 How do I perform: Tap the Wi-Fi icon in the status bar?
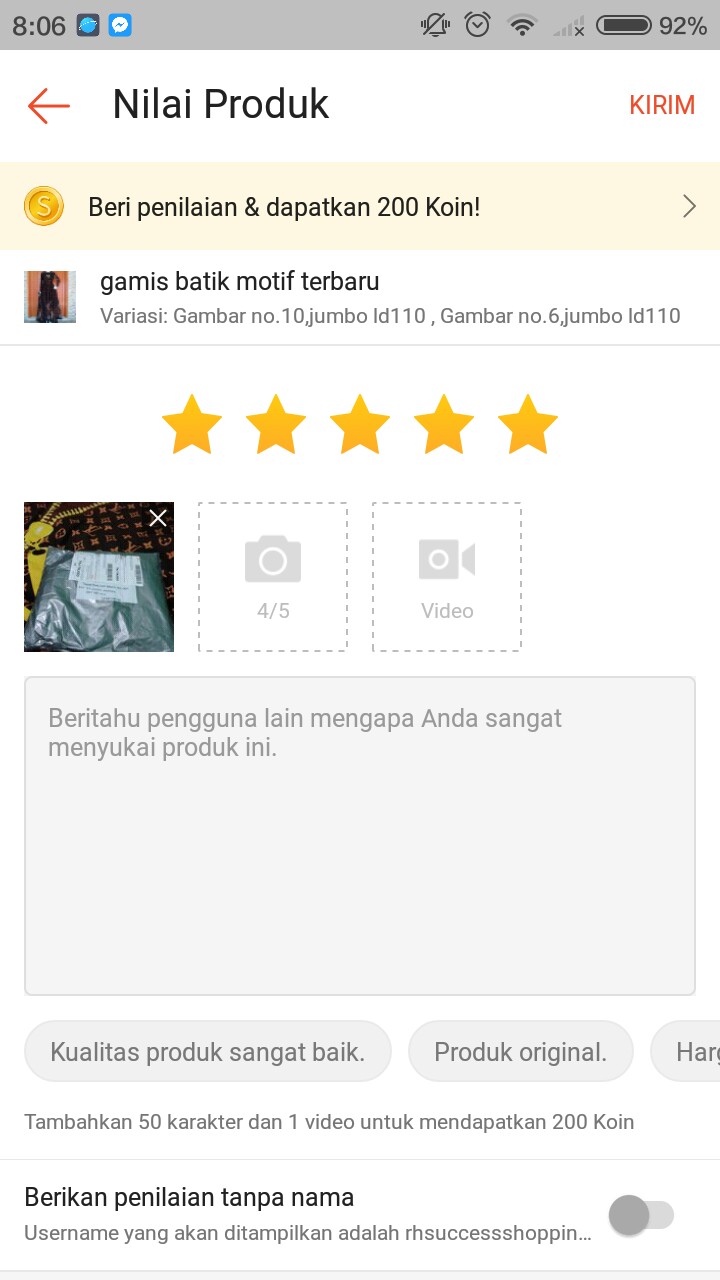coord(521,25)
